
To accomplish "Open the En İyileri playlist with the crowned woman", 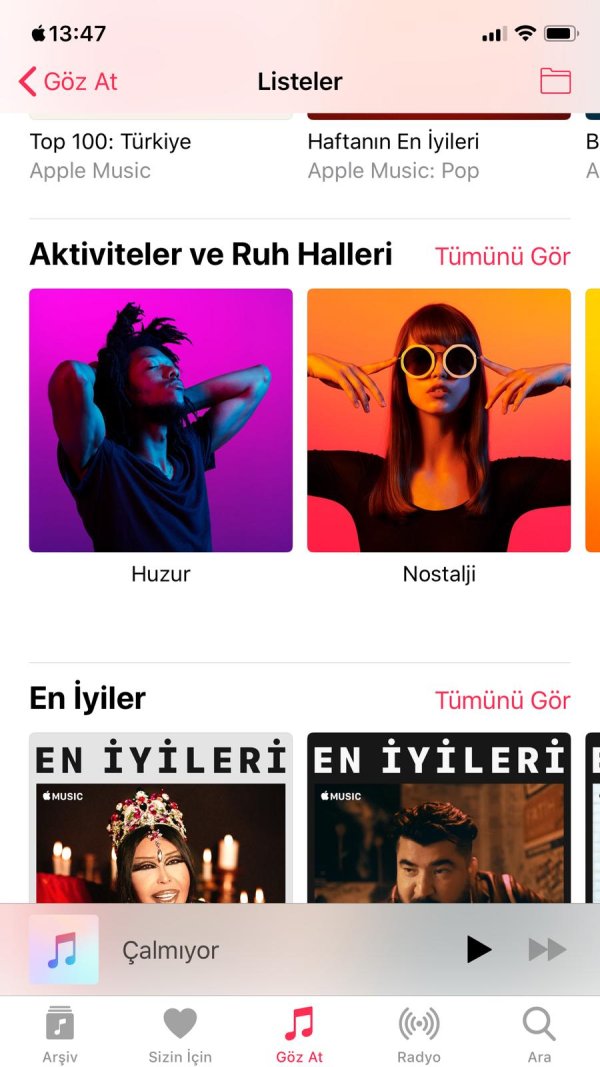I will click(x=161, y=818).
